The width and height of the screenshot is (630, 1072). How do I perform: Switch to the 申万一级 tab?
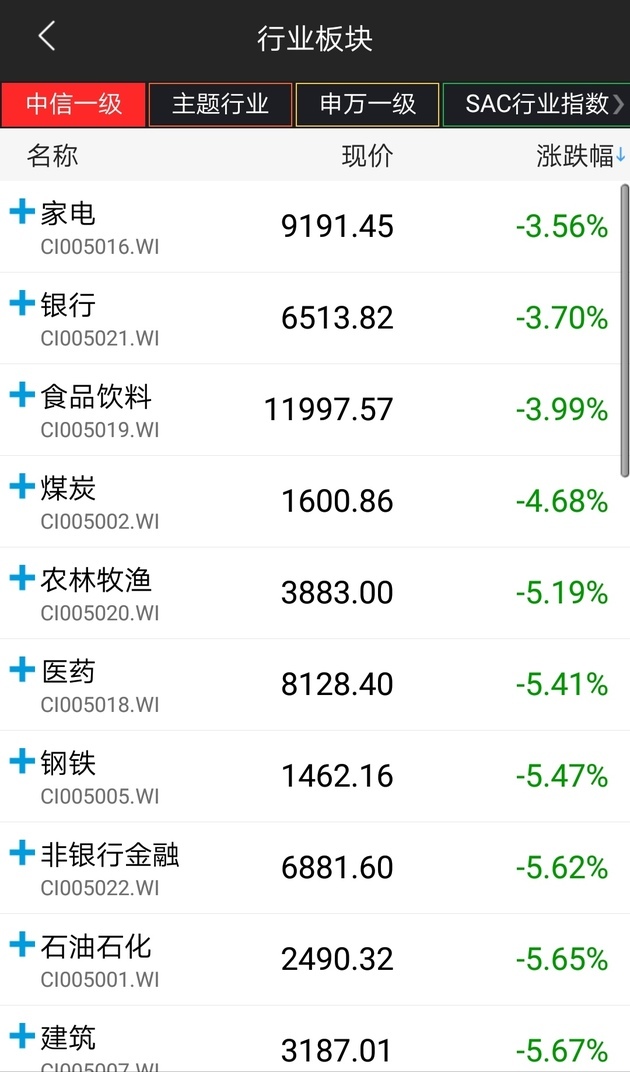367,104
